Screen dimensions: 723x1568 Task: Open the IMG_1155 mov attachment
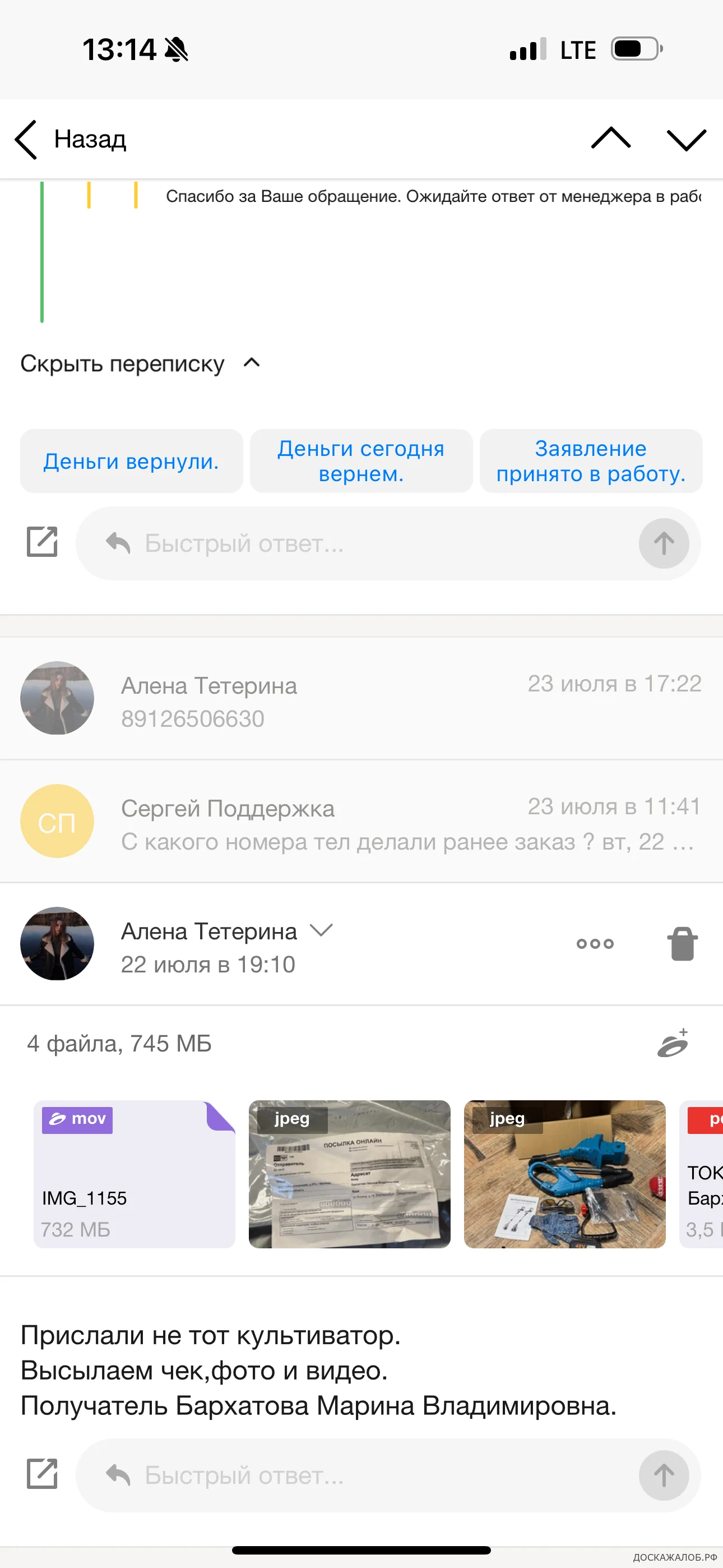tap(135, 1174)
